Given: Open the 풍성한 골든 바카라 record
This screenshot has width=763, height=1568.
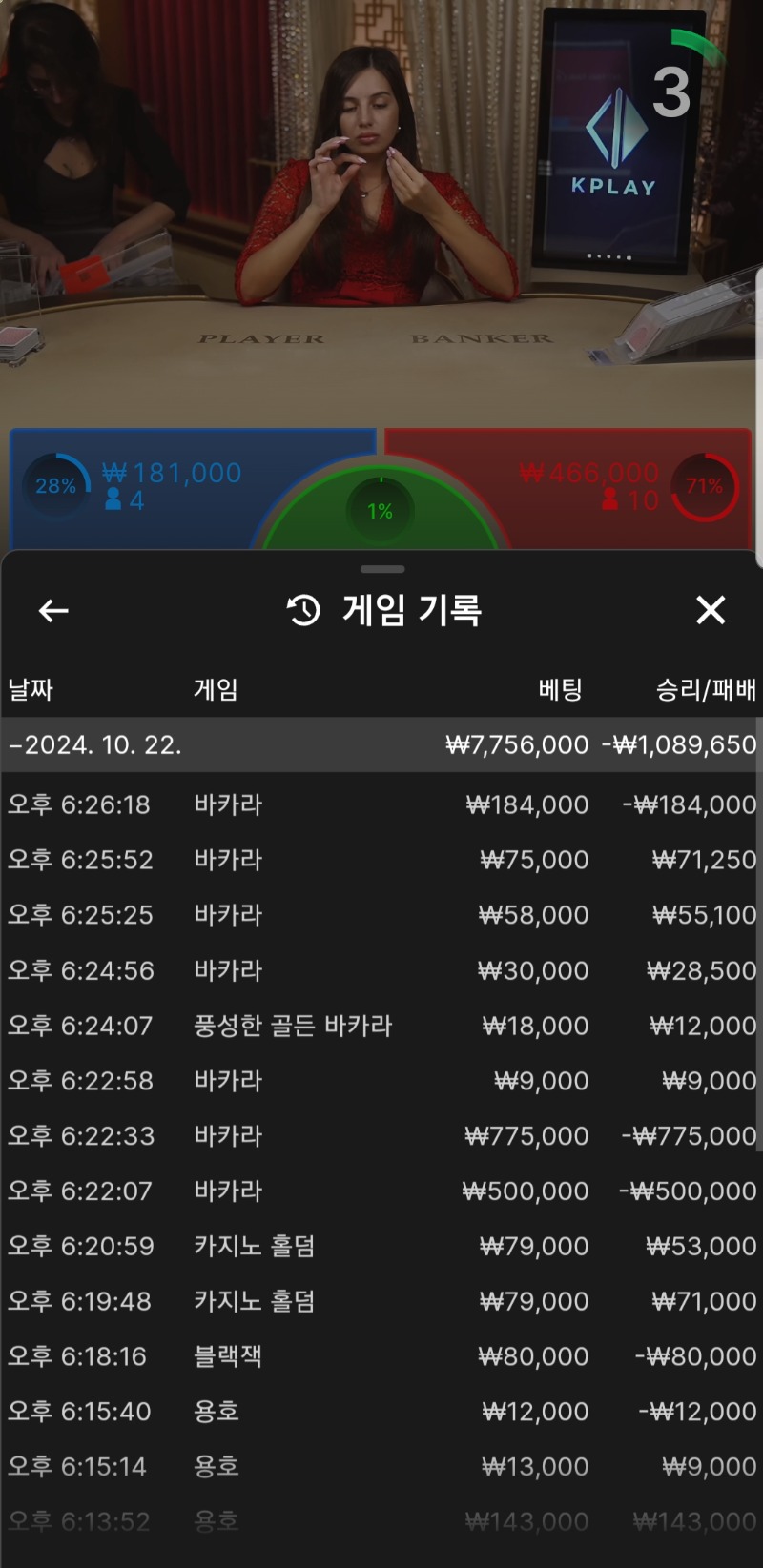Looking at the screenshot, I should tap(381, 1026).
